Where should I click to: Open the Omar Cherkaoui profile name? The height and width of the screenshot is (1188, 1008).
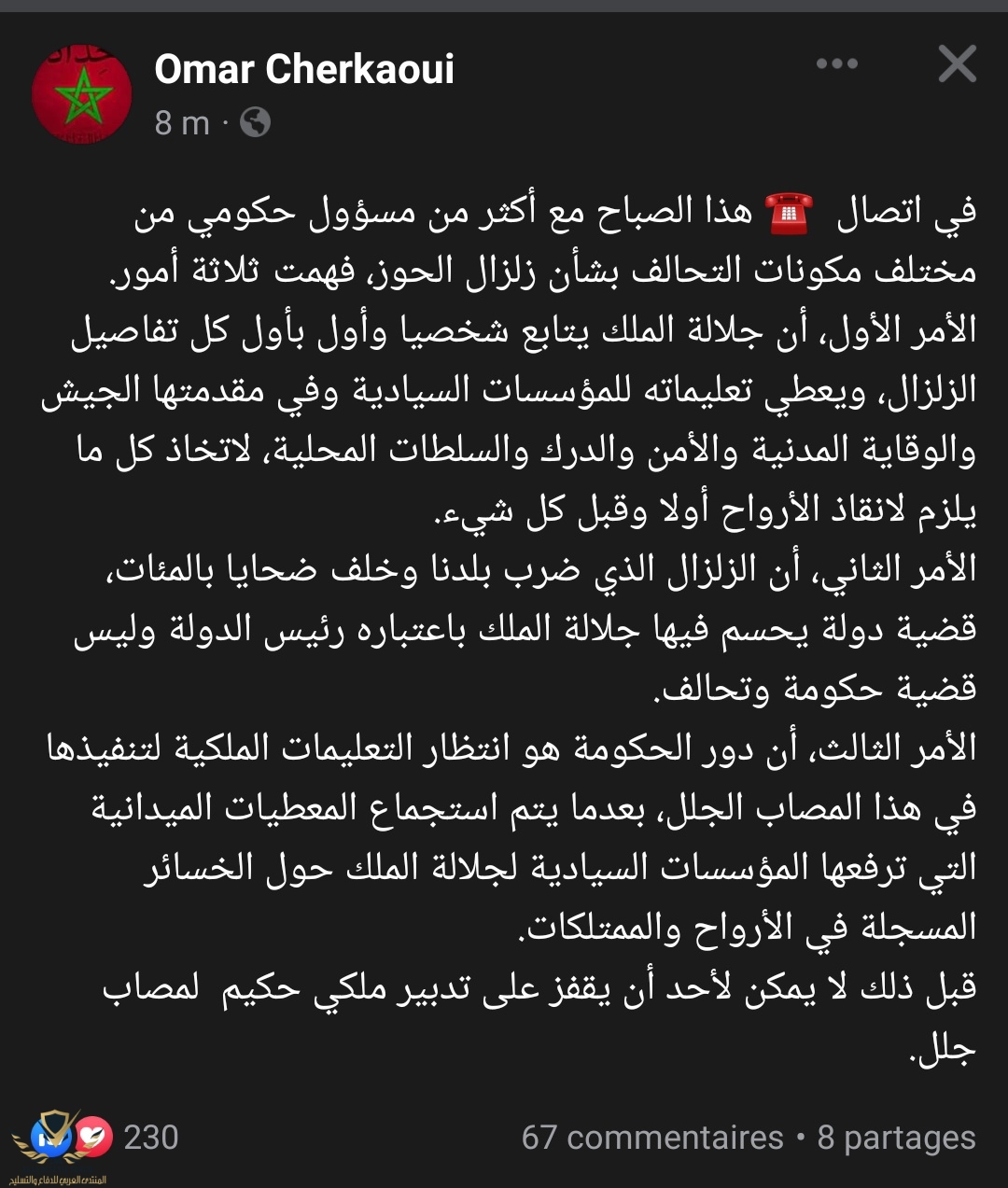coord(304,69)
